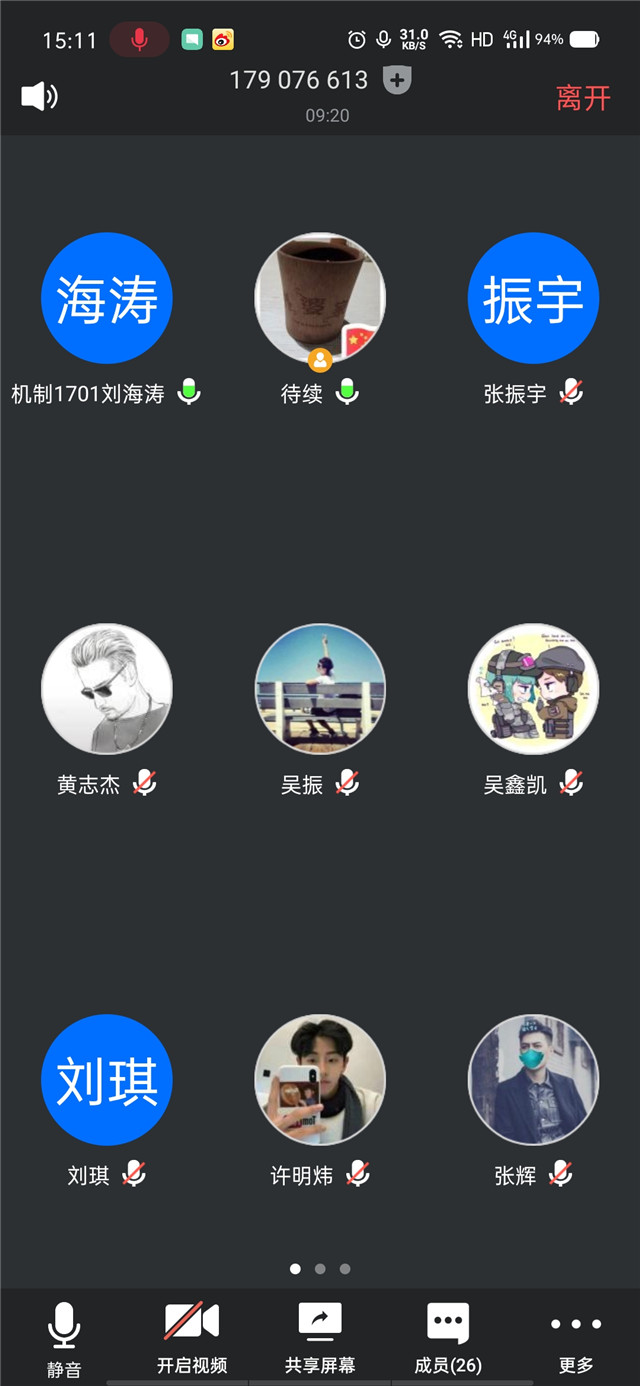This screenshot has height=1386, width=640.
Task: Select participant 吴振 tile
Action: [320, 689]
